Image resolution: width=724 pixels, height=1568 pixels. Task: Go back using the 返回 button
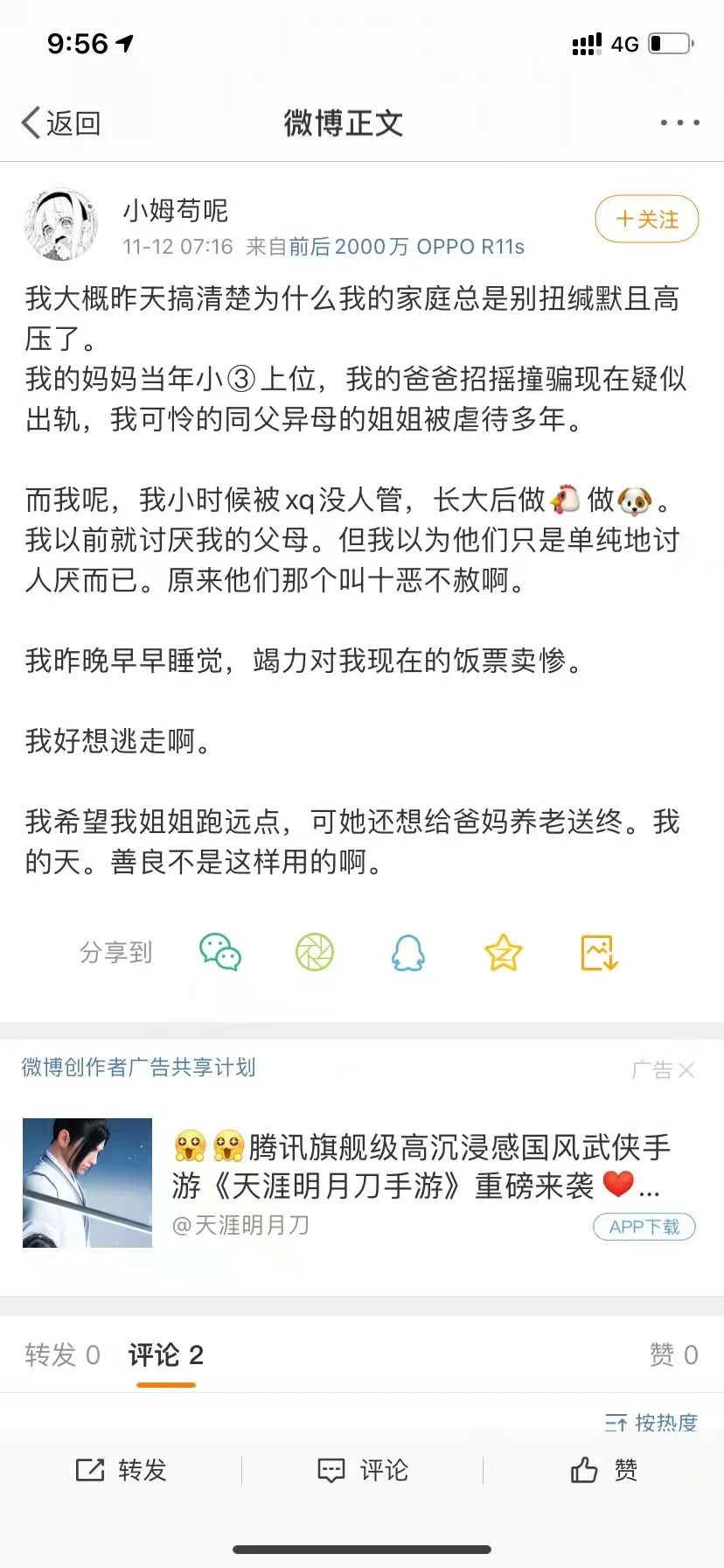click(x=61, y=123)
